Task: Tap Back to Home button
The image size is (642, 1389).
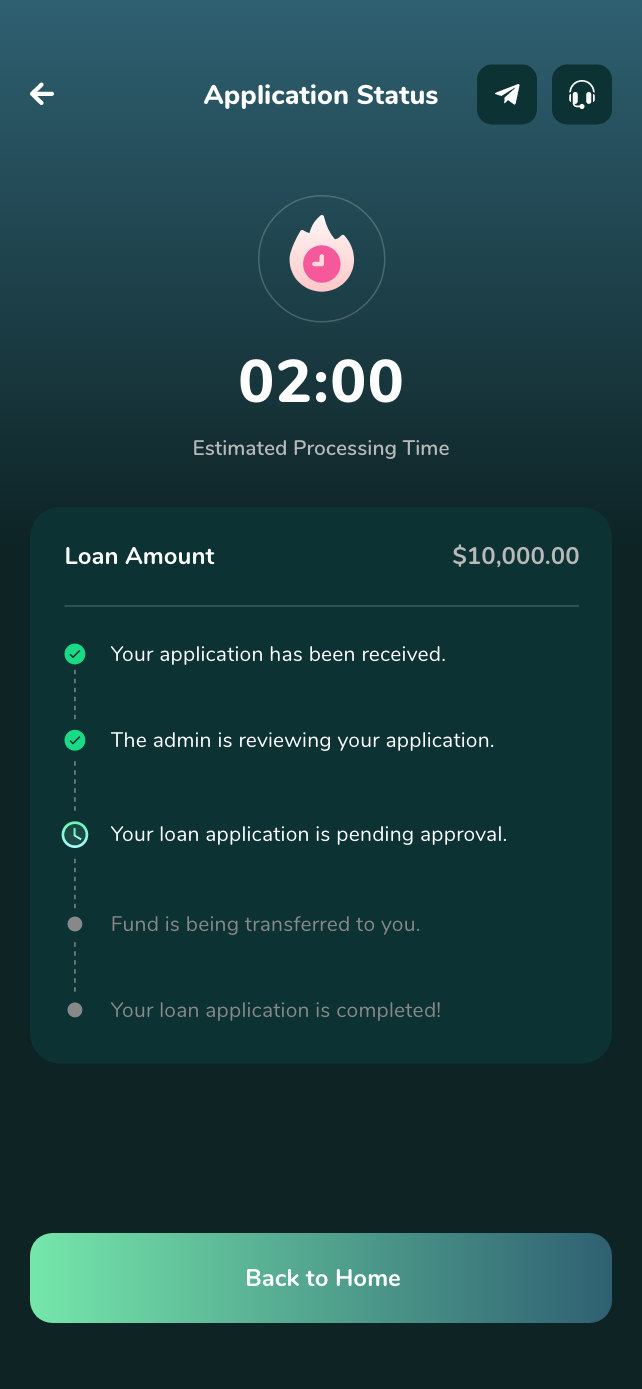Action: tap(321, 1278)
